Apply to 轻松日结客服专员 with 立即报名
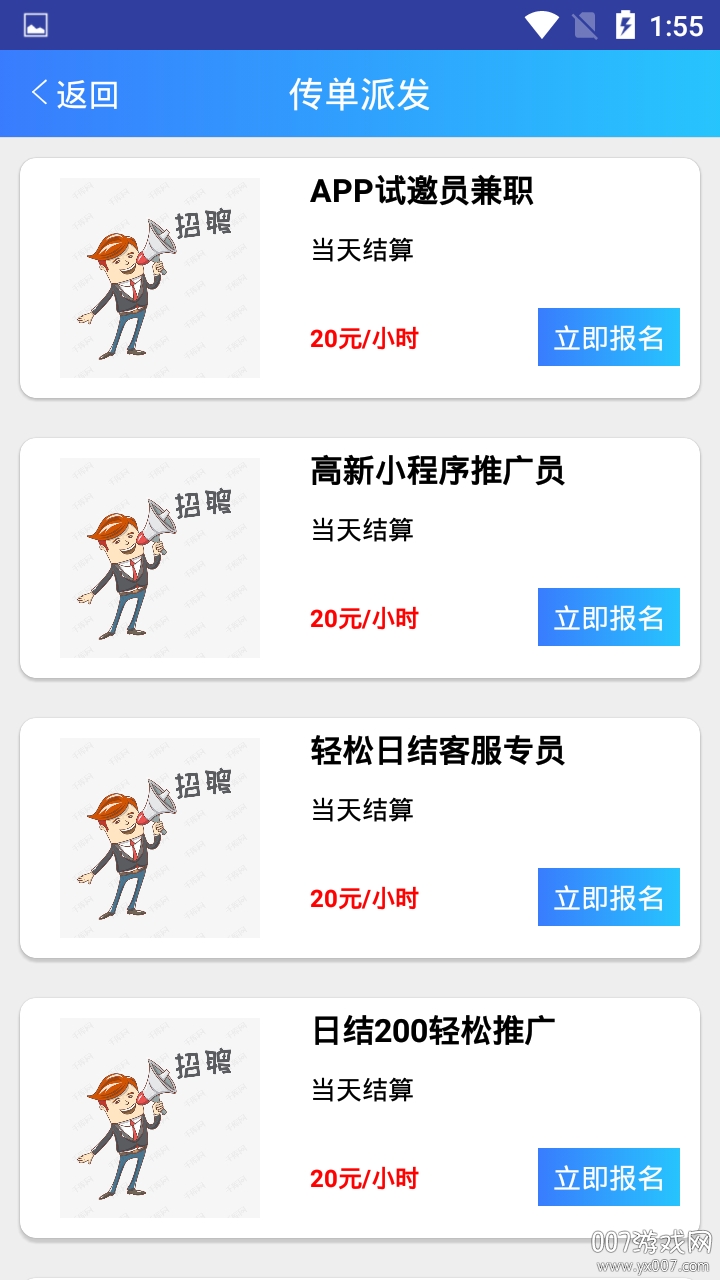The width and height of the screenshot is (720, 1280). coord(608,897)
